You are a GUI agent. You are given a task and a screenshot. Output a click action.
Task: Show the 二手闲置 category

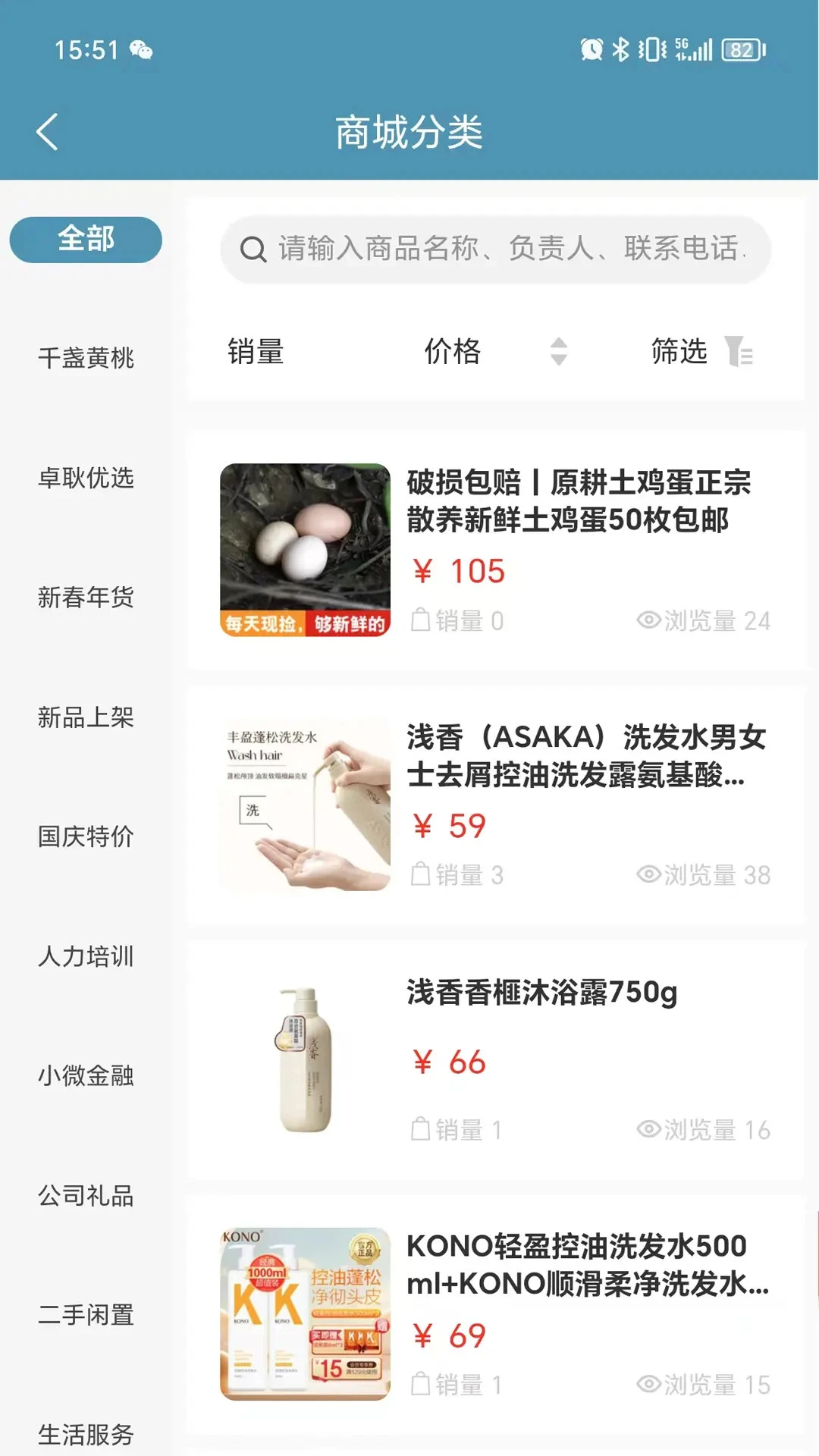pos(86,1315)
